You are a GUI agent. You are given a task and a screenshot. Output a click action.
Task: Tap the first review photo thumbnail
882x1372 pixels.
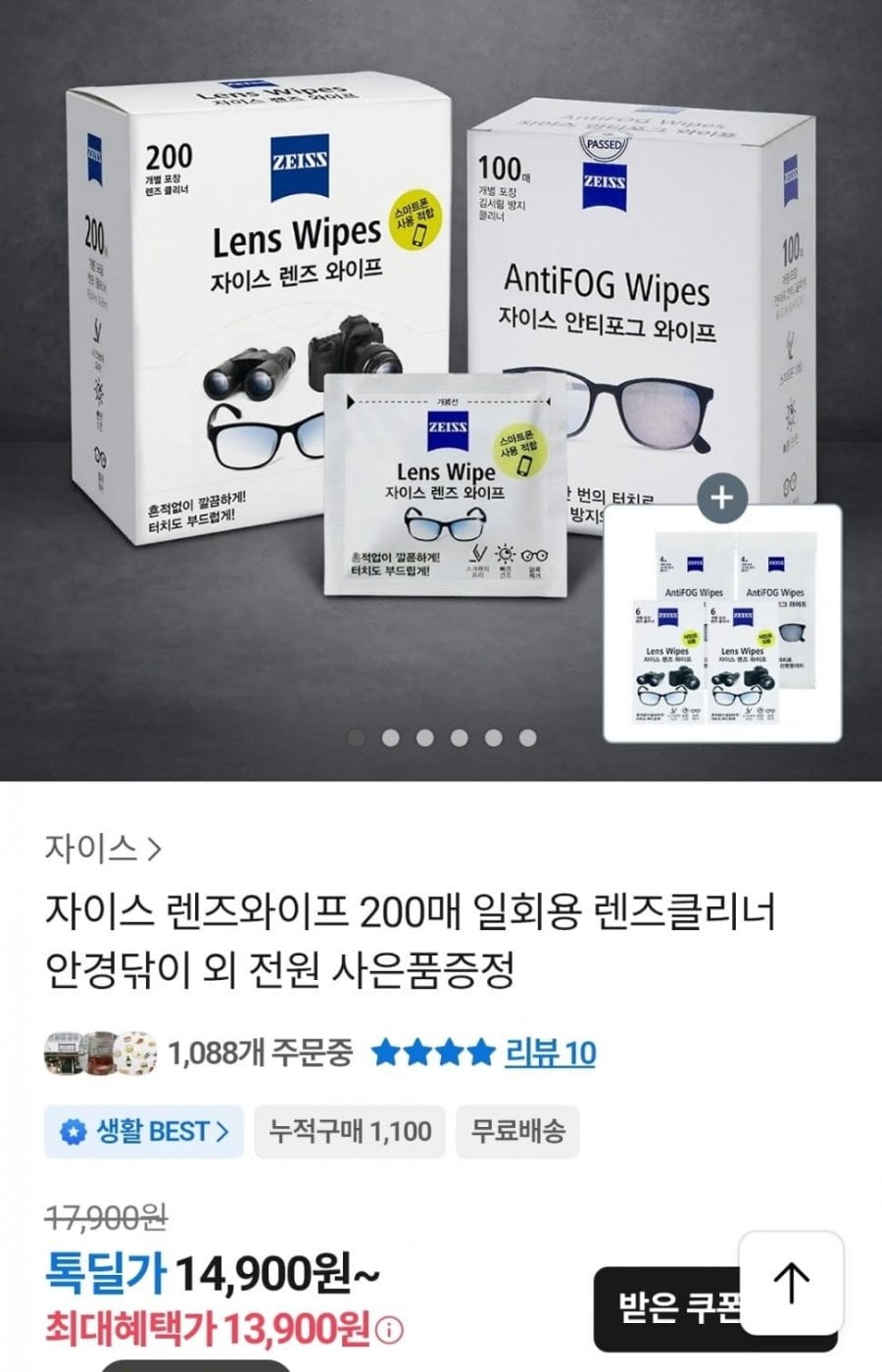click(61, 1050)
